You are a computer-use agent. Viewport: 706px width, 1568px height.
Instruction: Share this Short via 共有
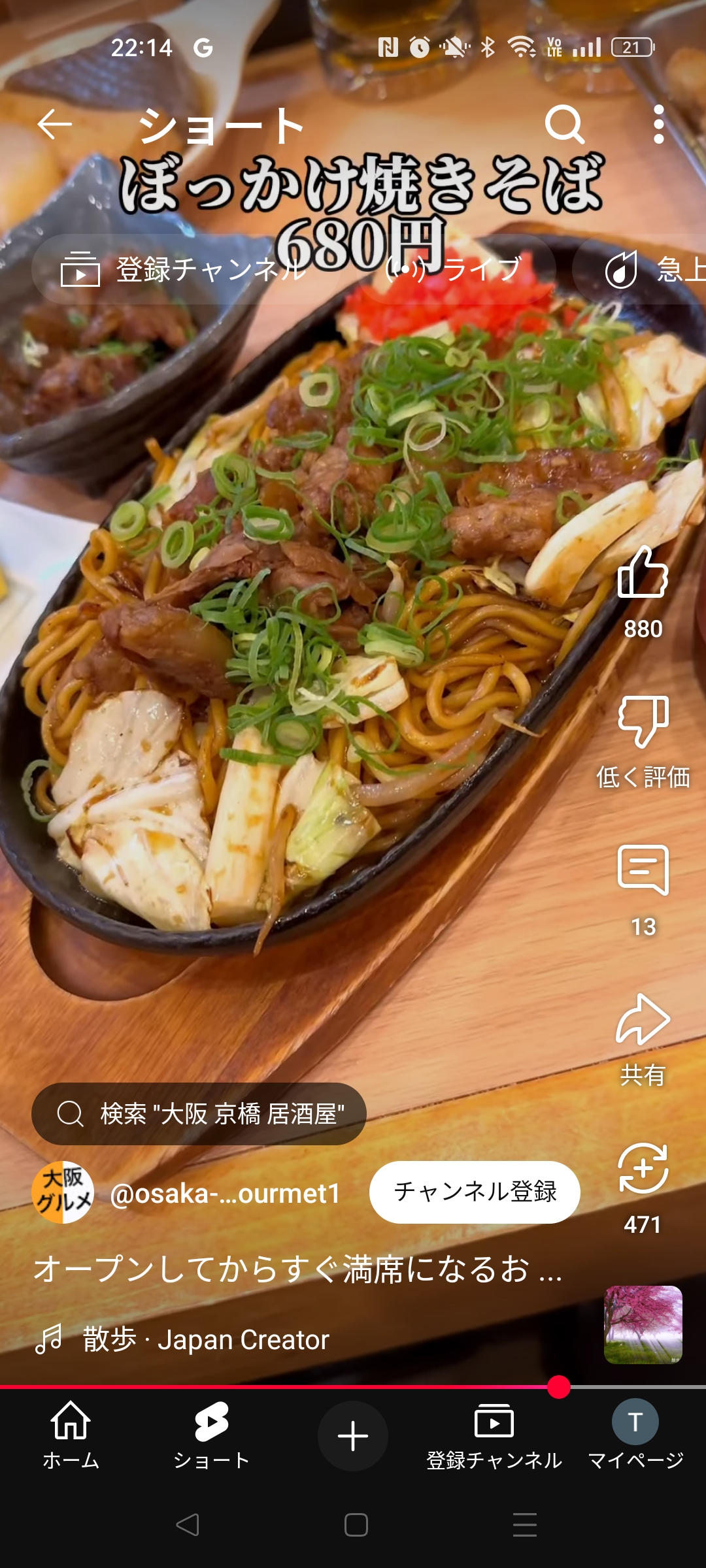(643, 1019)
